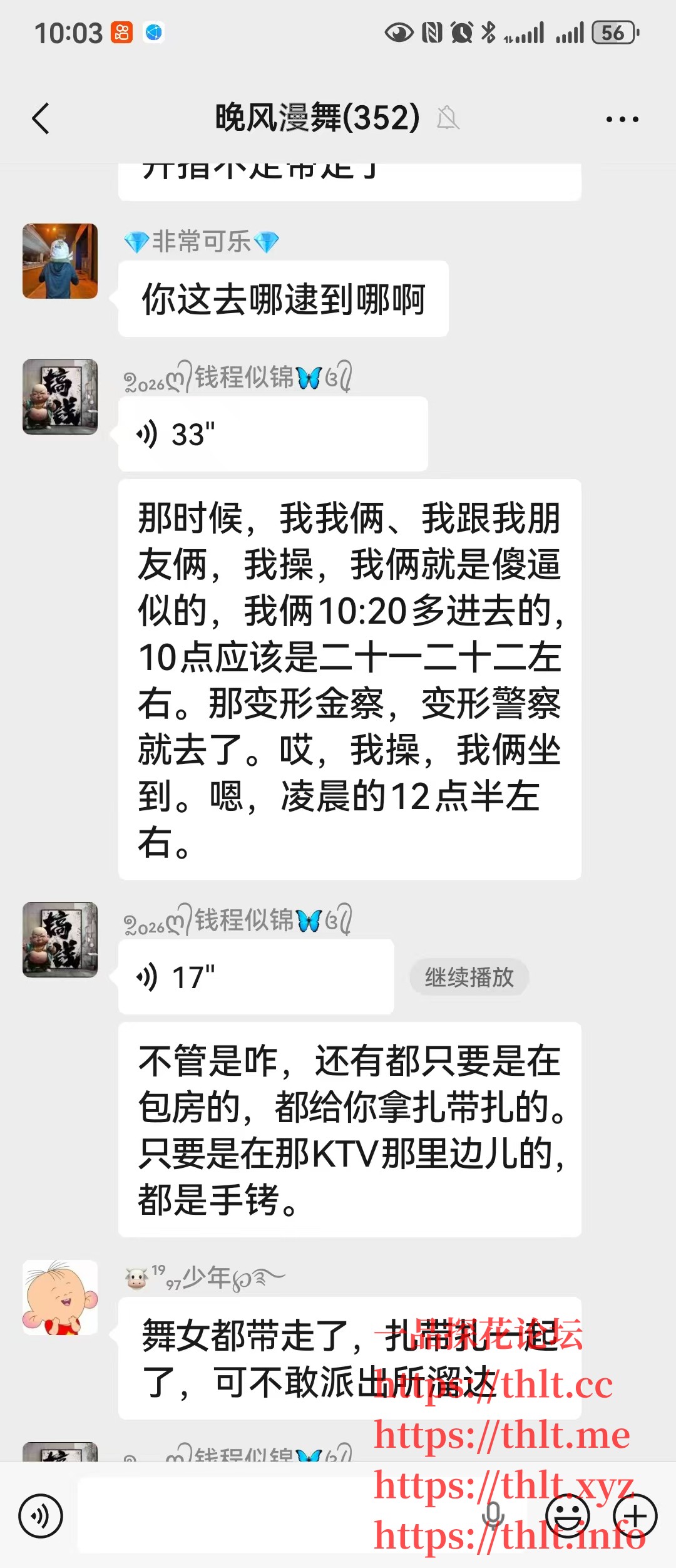Tap the Kuaishou icon in the status bar

point(123,32)
